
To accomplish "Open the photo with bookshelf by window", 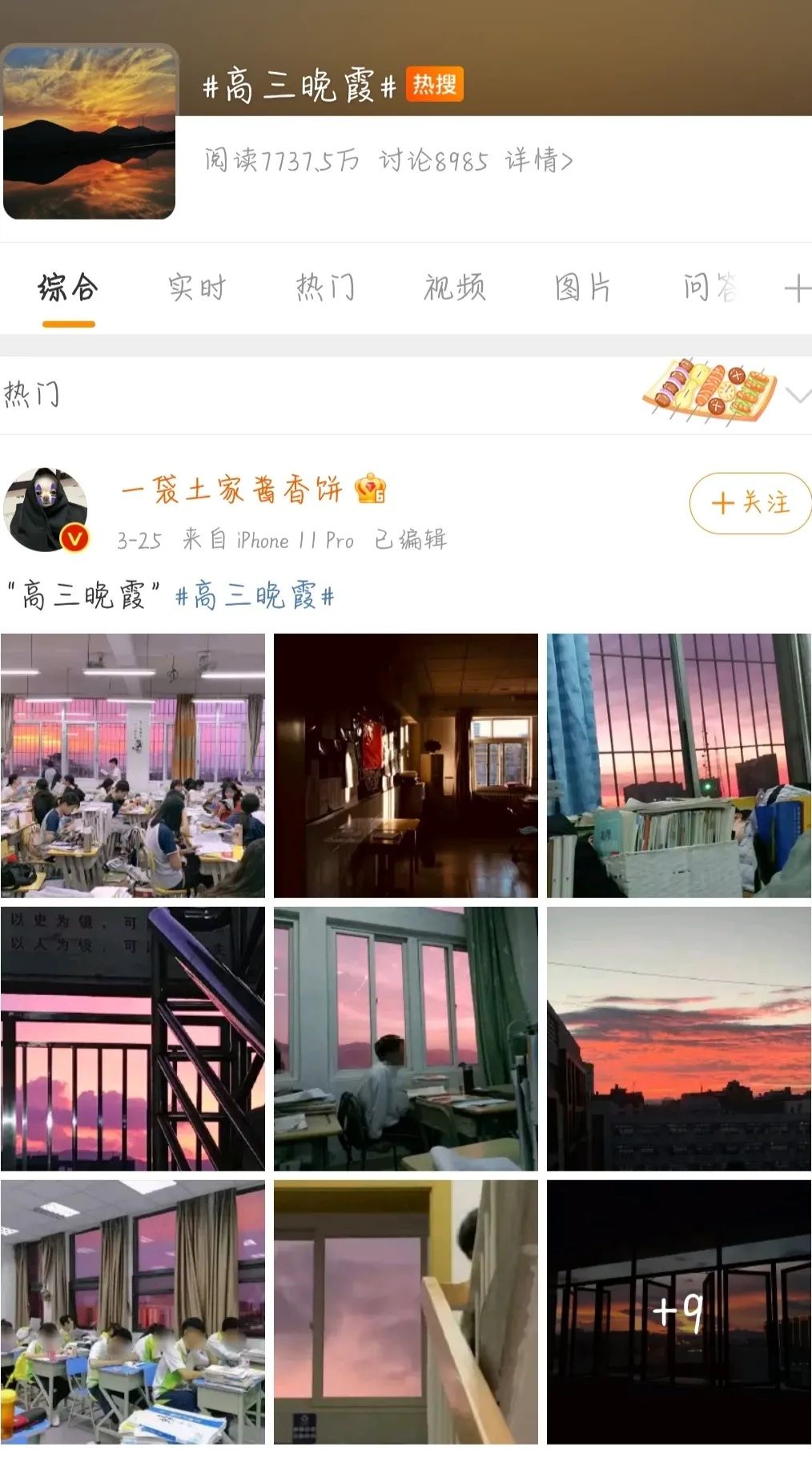I will click(x=679, y=765).
